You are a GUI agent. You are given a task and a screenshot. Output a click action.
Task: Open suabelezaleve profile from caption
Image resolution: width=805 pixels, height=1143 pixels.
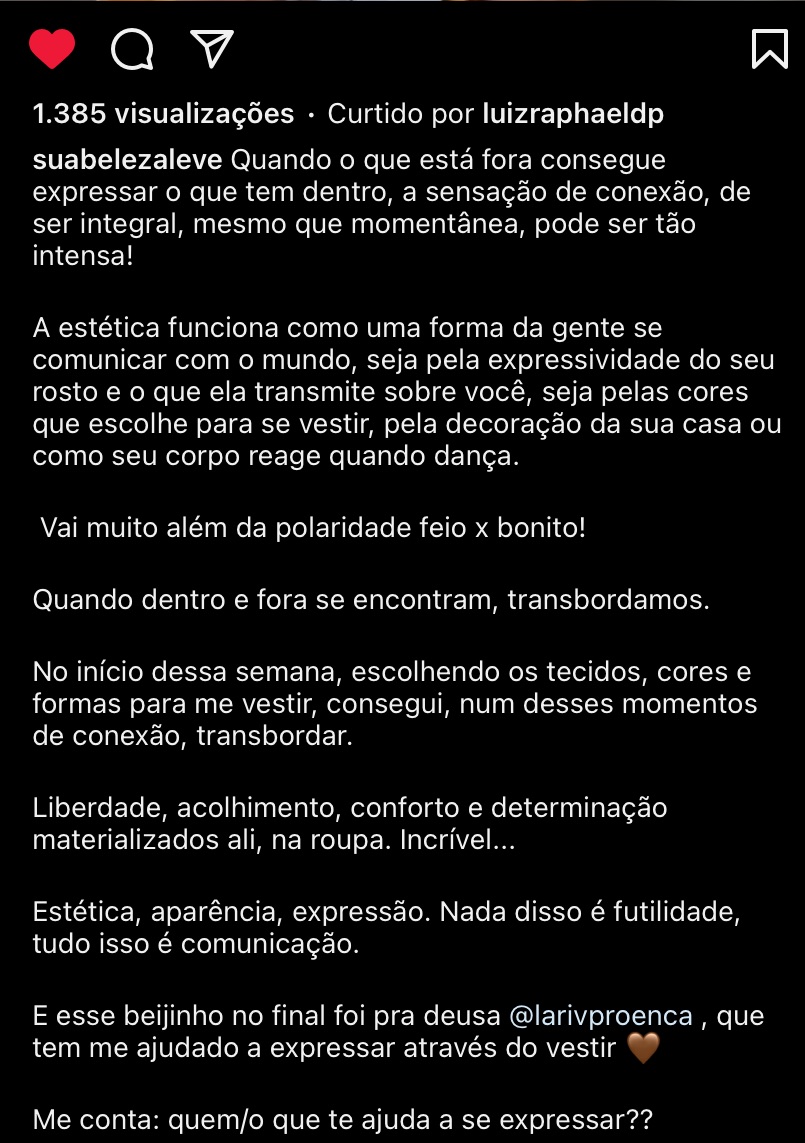click(128, 160)
